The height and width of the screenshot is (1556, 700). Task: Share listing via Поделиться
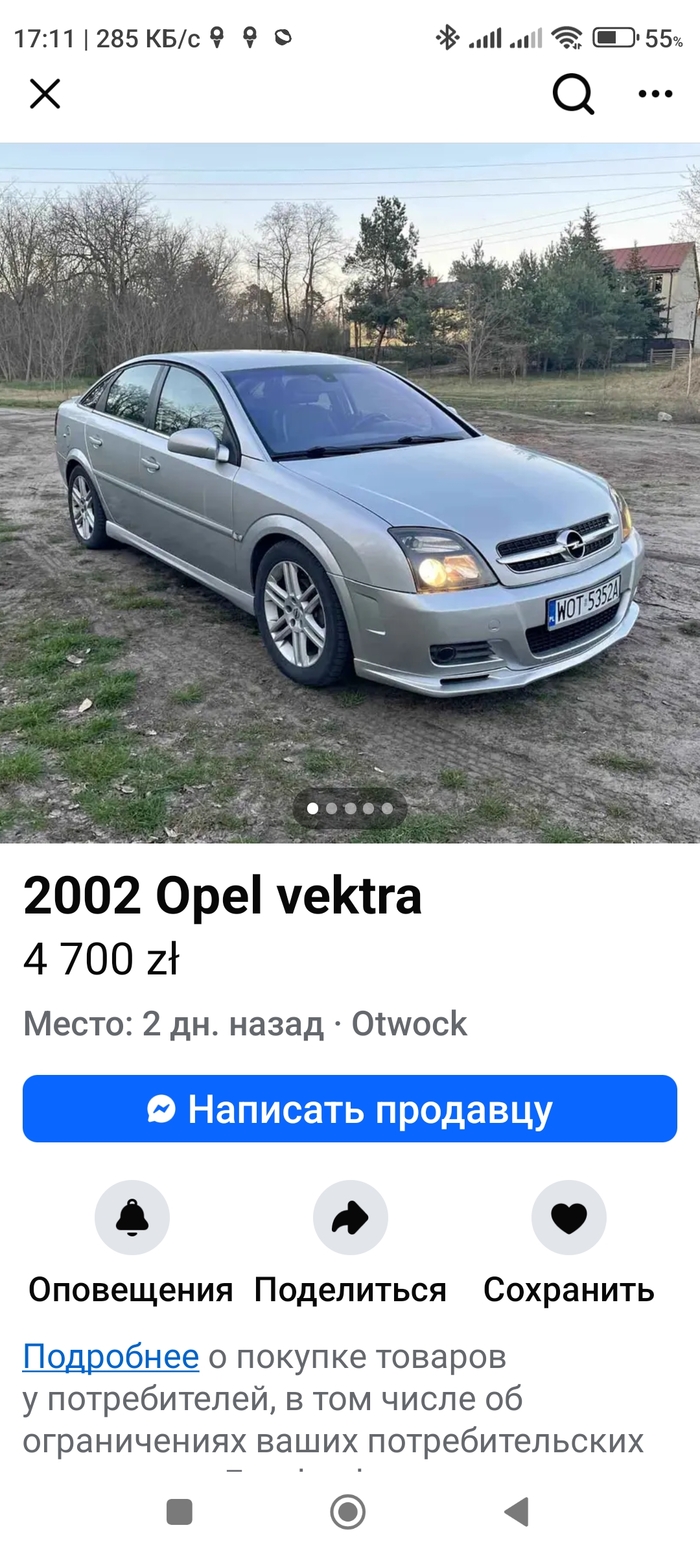[350, 1218]
